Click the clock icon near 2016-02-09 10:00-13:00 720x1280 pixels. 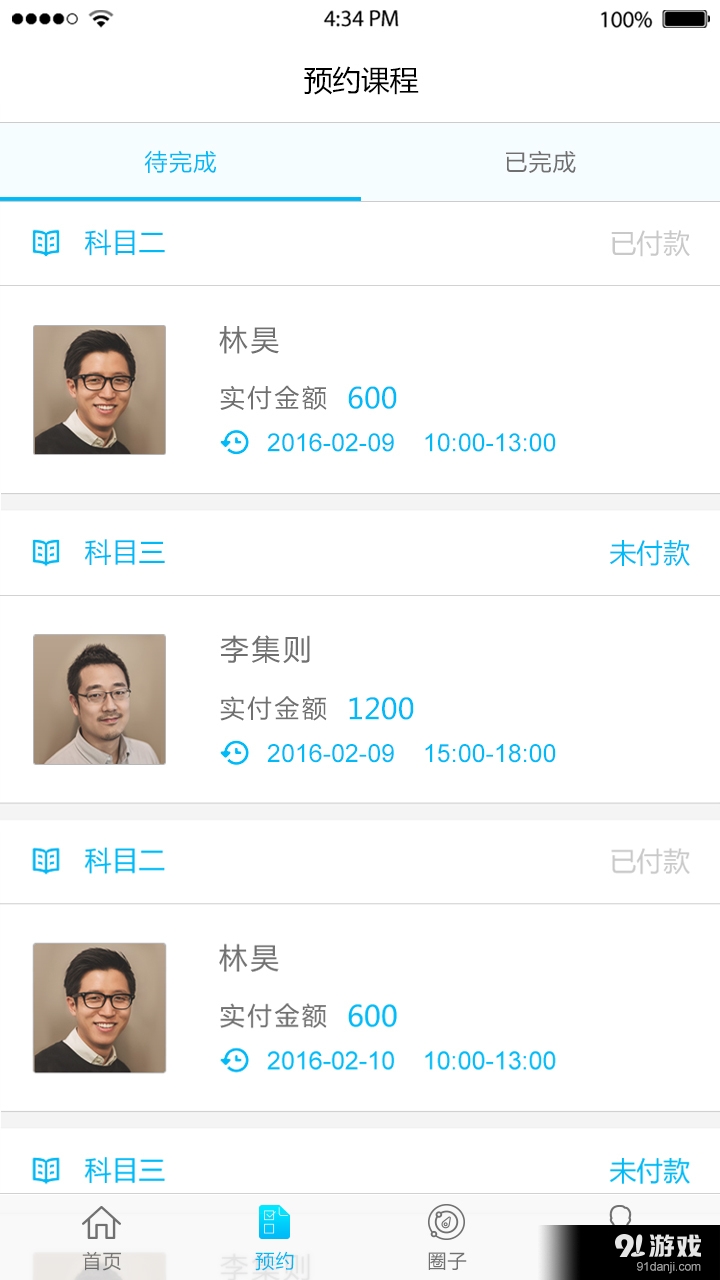click(236, 443)
